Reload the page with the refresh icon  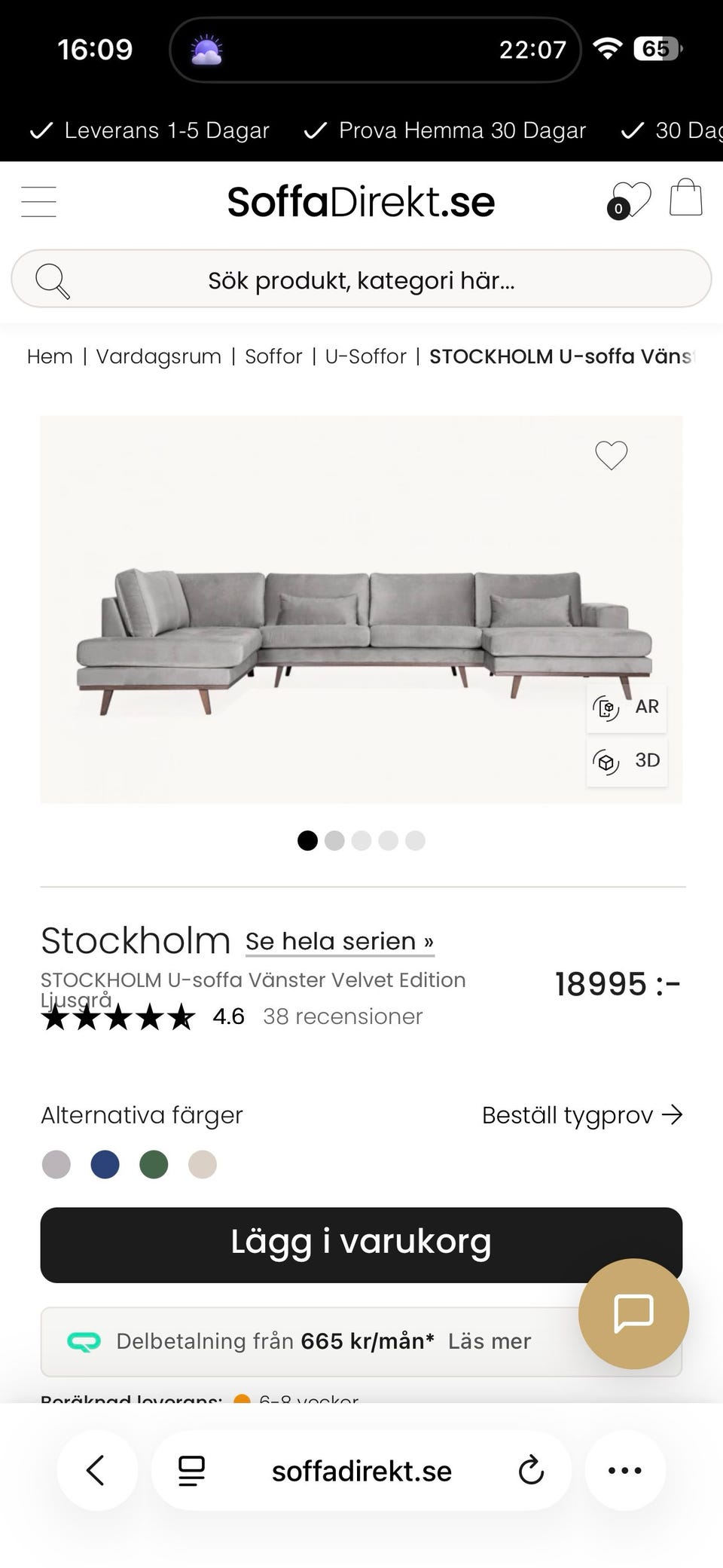(532, 1470)
